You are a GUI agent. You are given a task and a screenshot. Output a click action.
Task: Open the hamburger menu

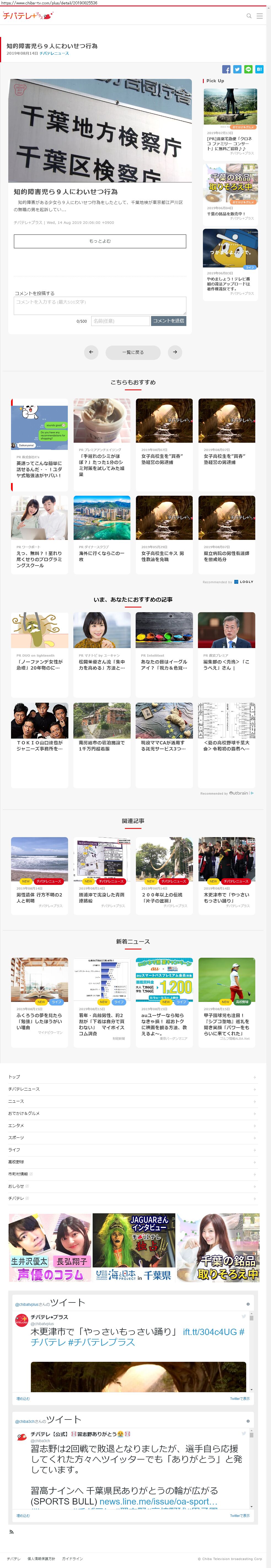click(259, 16)
